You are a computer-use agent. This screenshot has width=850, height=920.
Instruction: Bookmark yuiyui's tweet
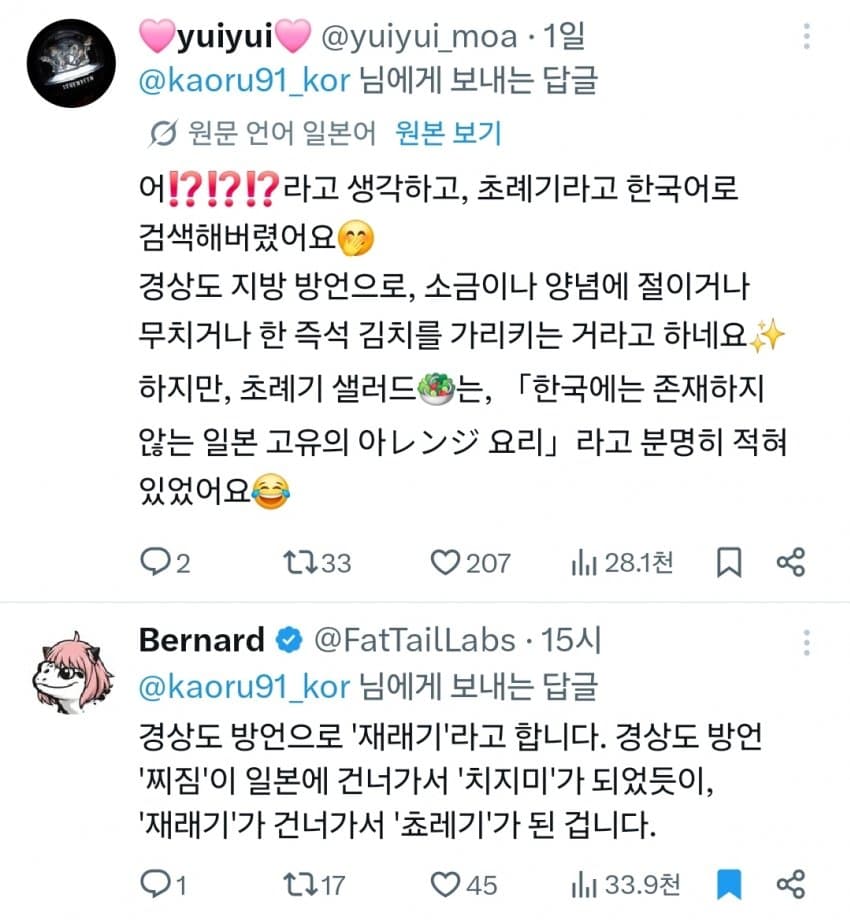(729, 563)
